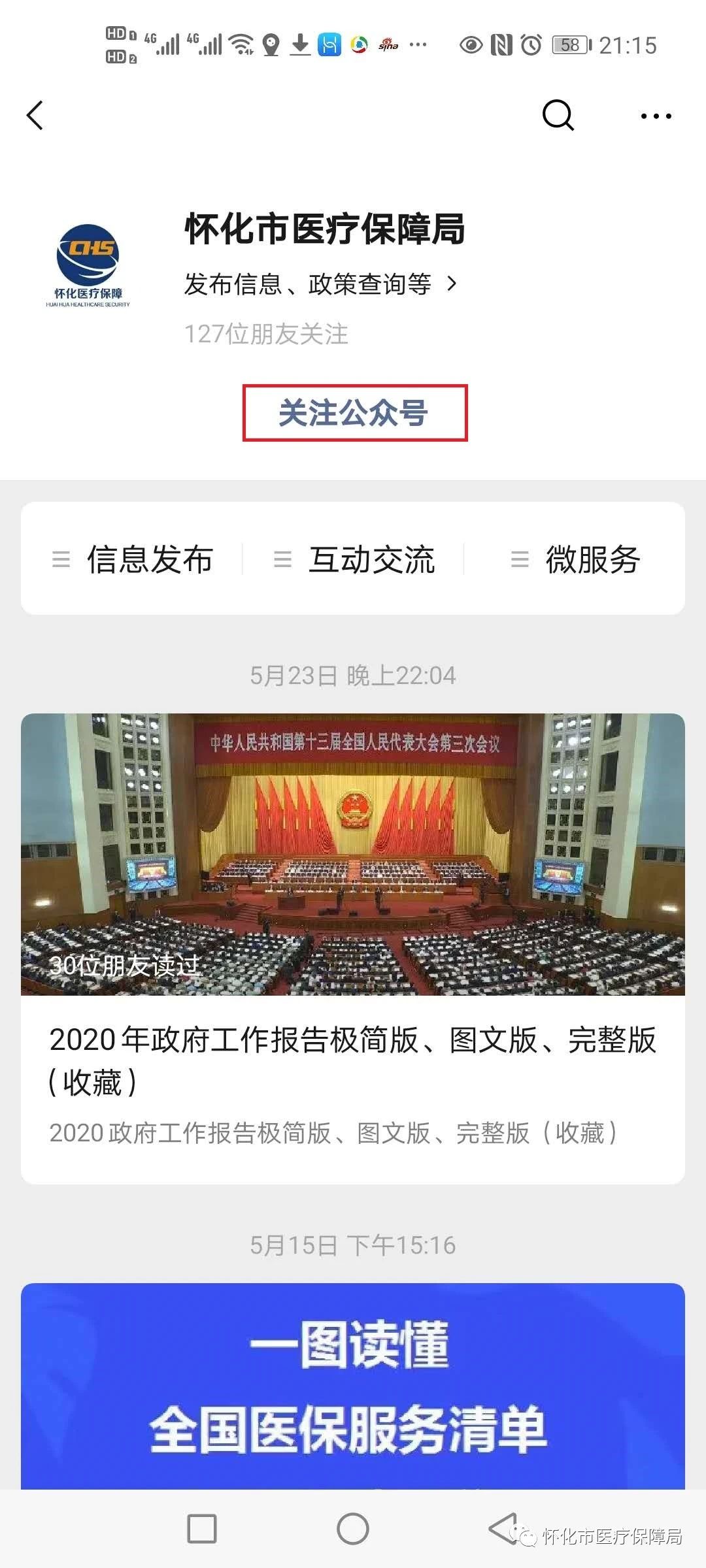
Task: Open the 一图读懂 全国医保服务清单 article
Action: click(353, 1385)
